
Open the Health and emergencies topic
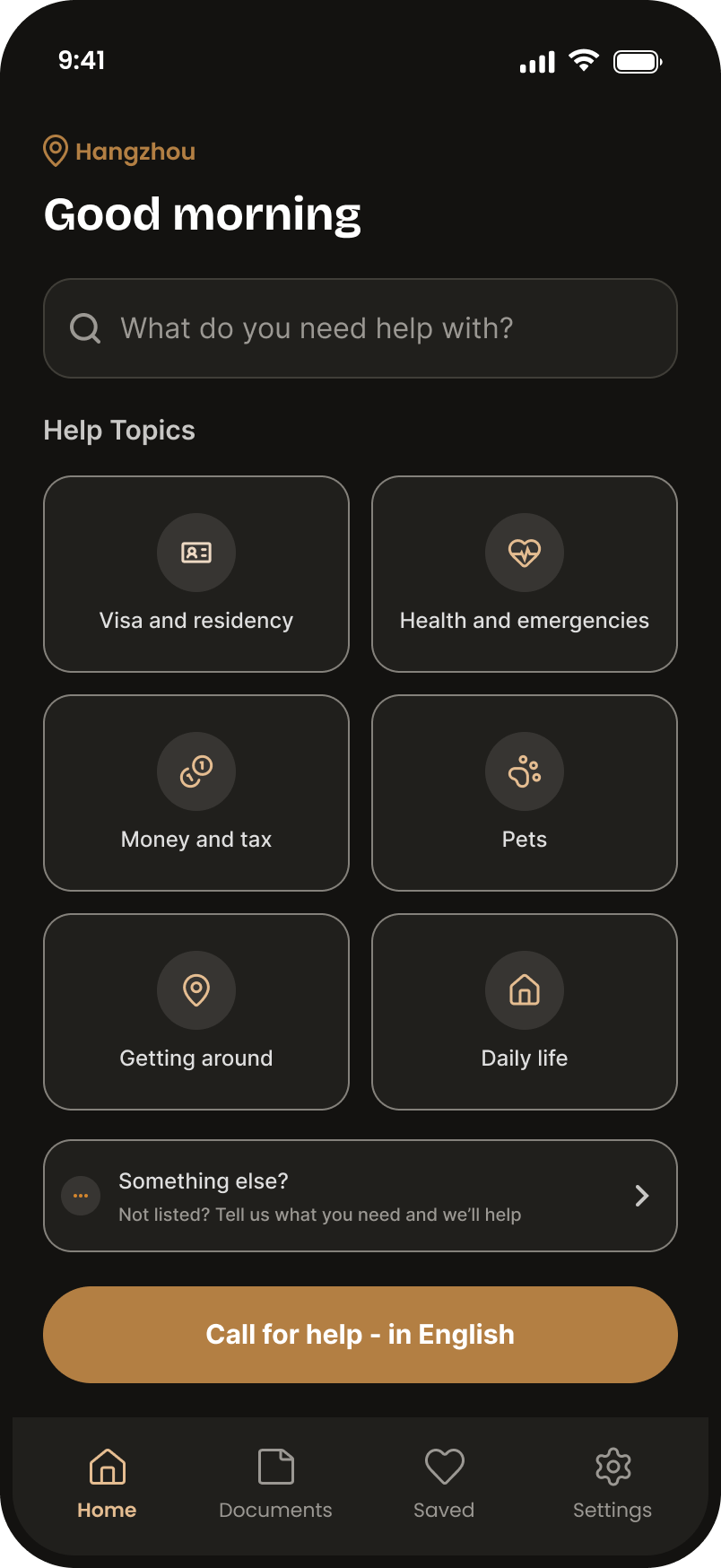(525, 574)
